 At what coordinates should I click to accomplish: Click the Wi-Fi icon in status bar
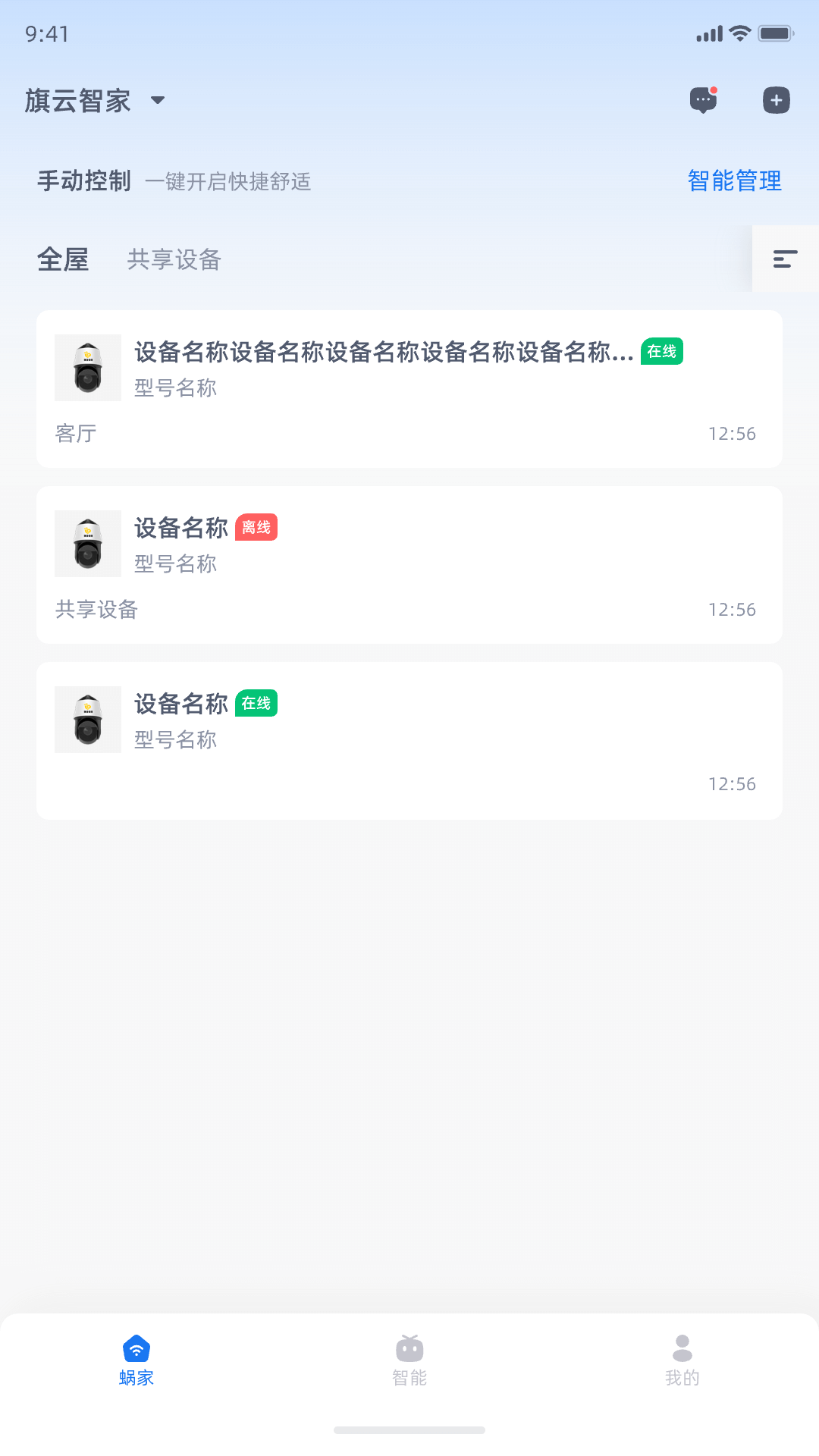pyautogui.click(x=739, y=33)
